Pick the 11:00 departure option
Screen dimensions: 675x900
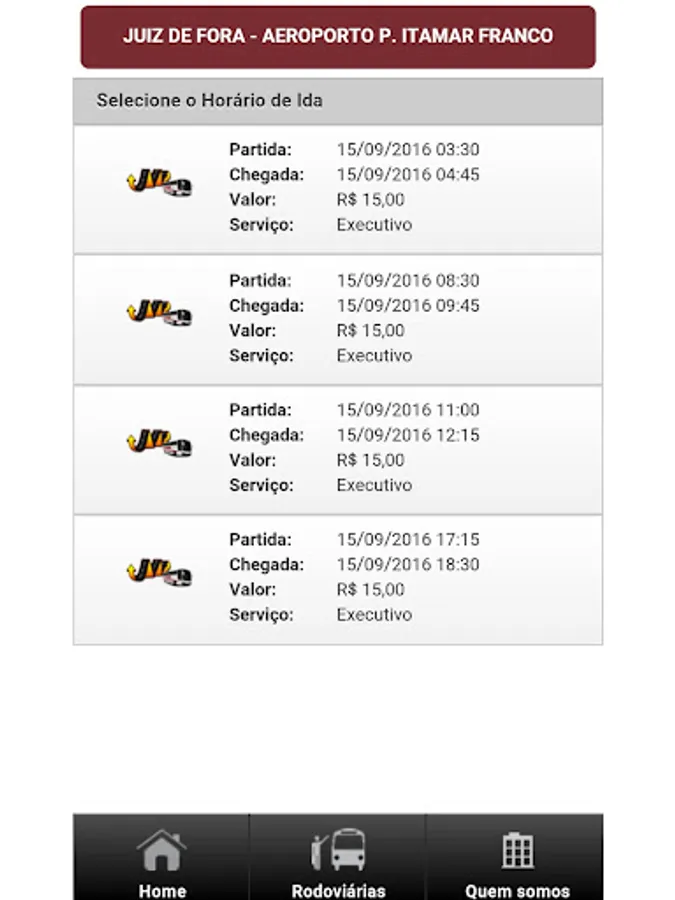[x=337, y=448]
